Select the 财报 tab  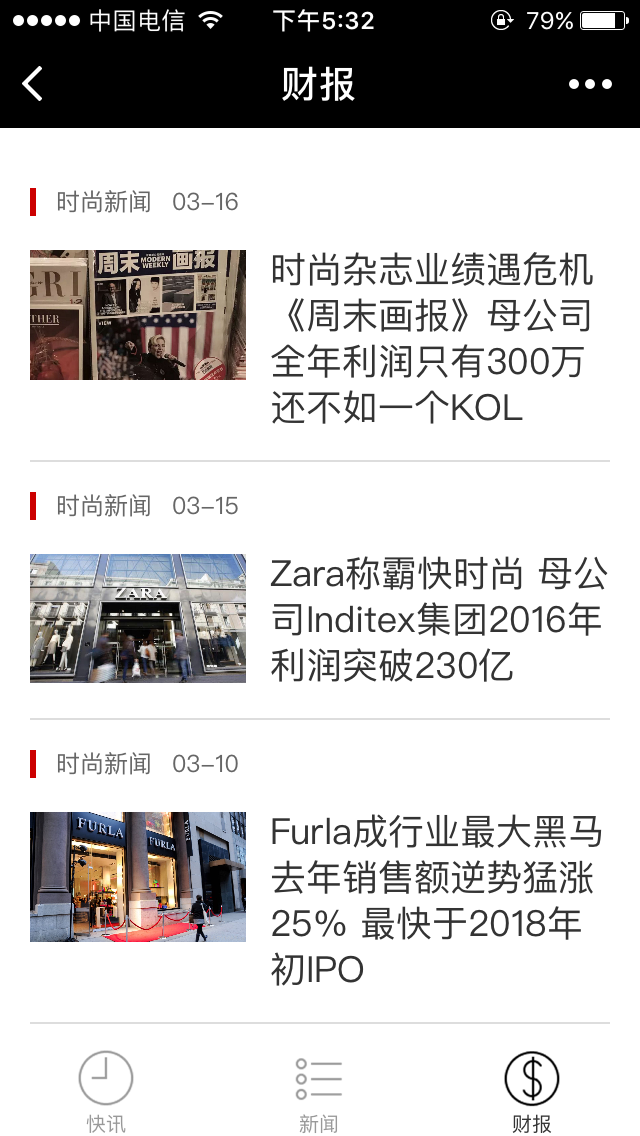coord(531,1091)
